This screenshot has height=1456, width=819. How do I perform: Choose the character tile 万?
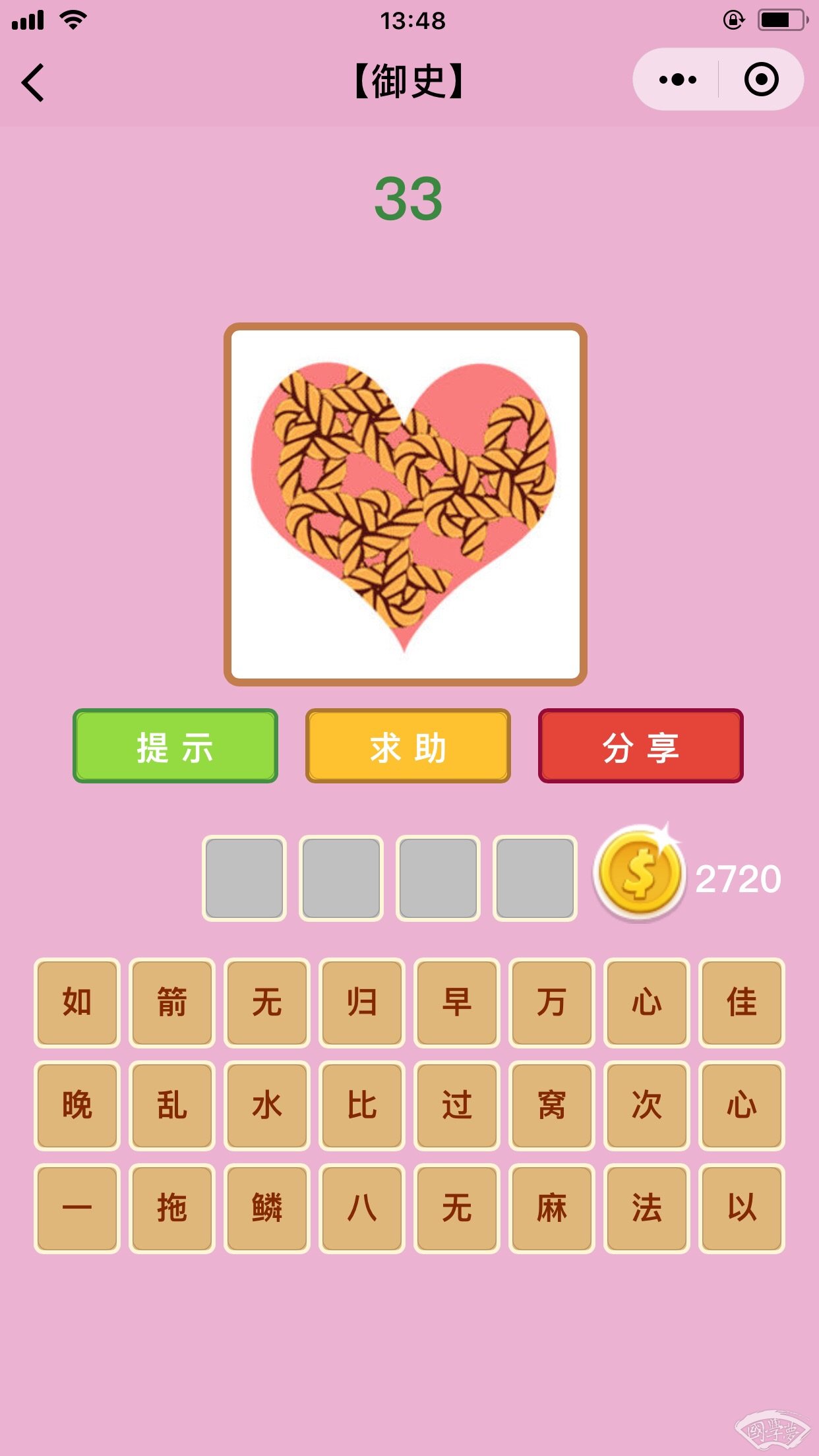point(552,1003)
